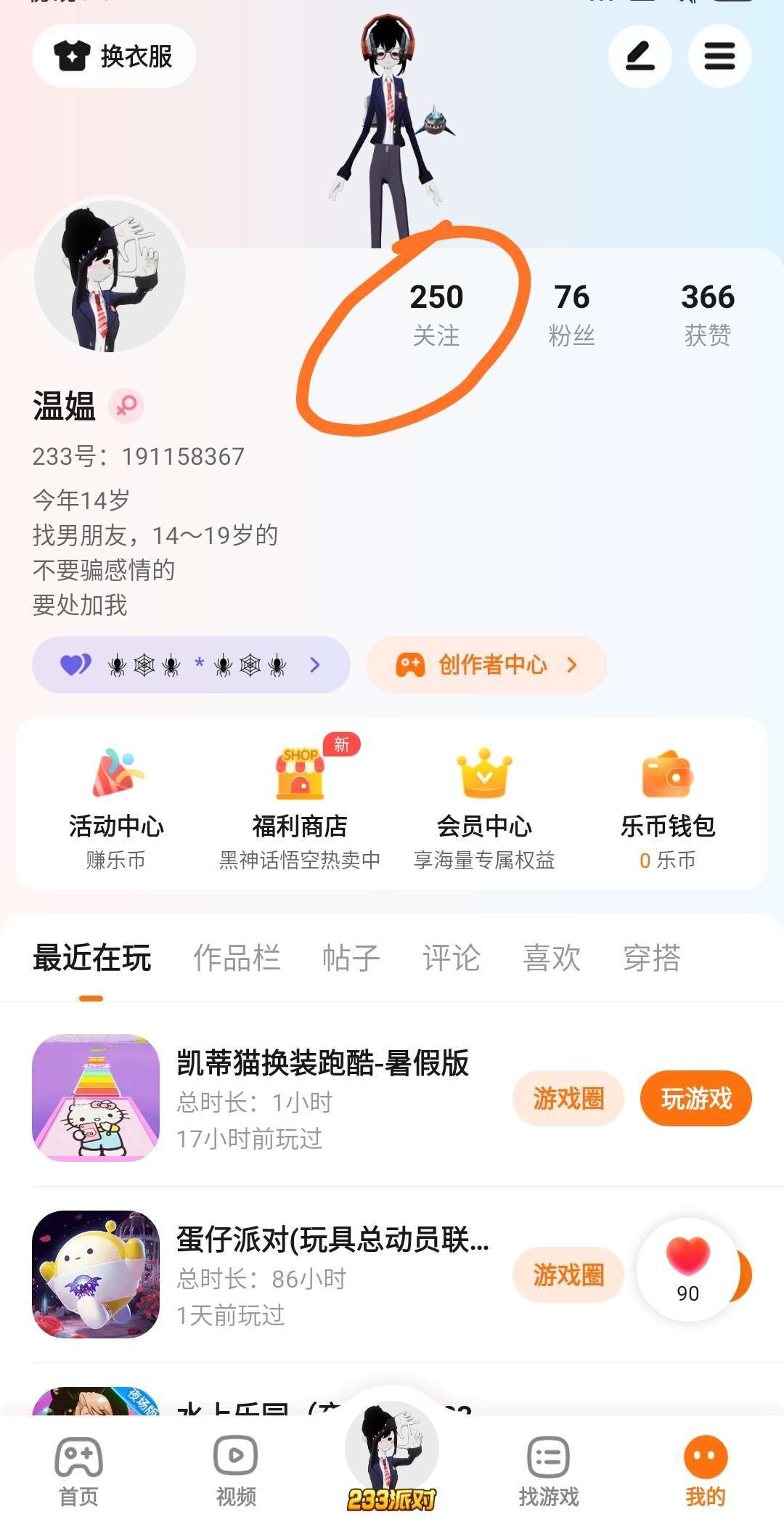Open 活动中心 to earn coins
The height and width of the screenshot is (1533, 784).
116,806
